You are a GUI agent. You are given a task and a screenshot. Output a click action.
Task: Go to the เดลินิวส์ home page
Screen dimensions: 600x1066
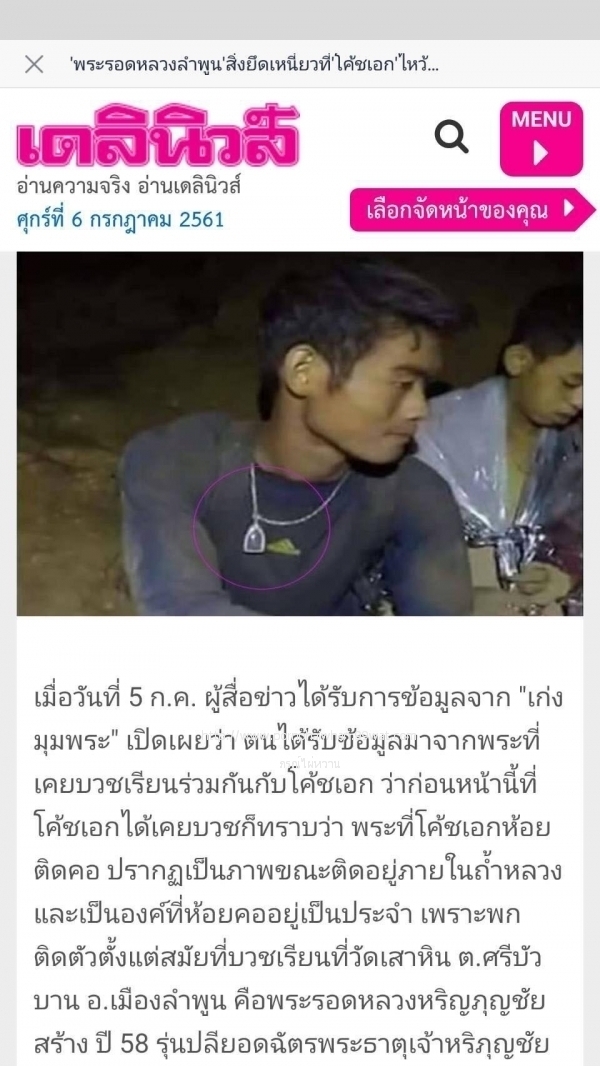coord(158,138)
